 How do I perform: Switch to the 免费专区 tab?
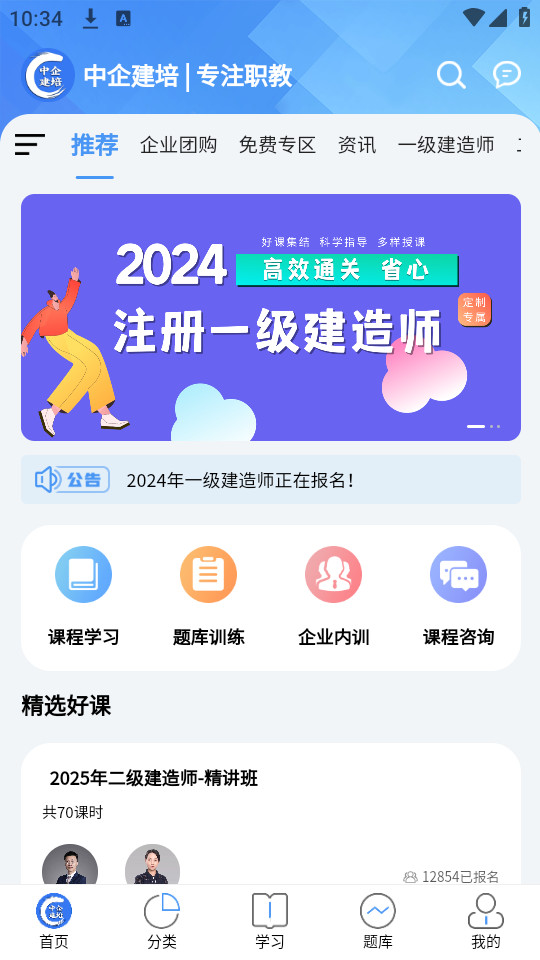click(277, 145)
